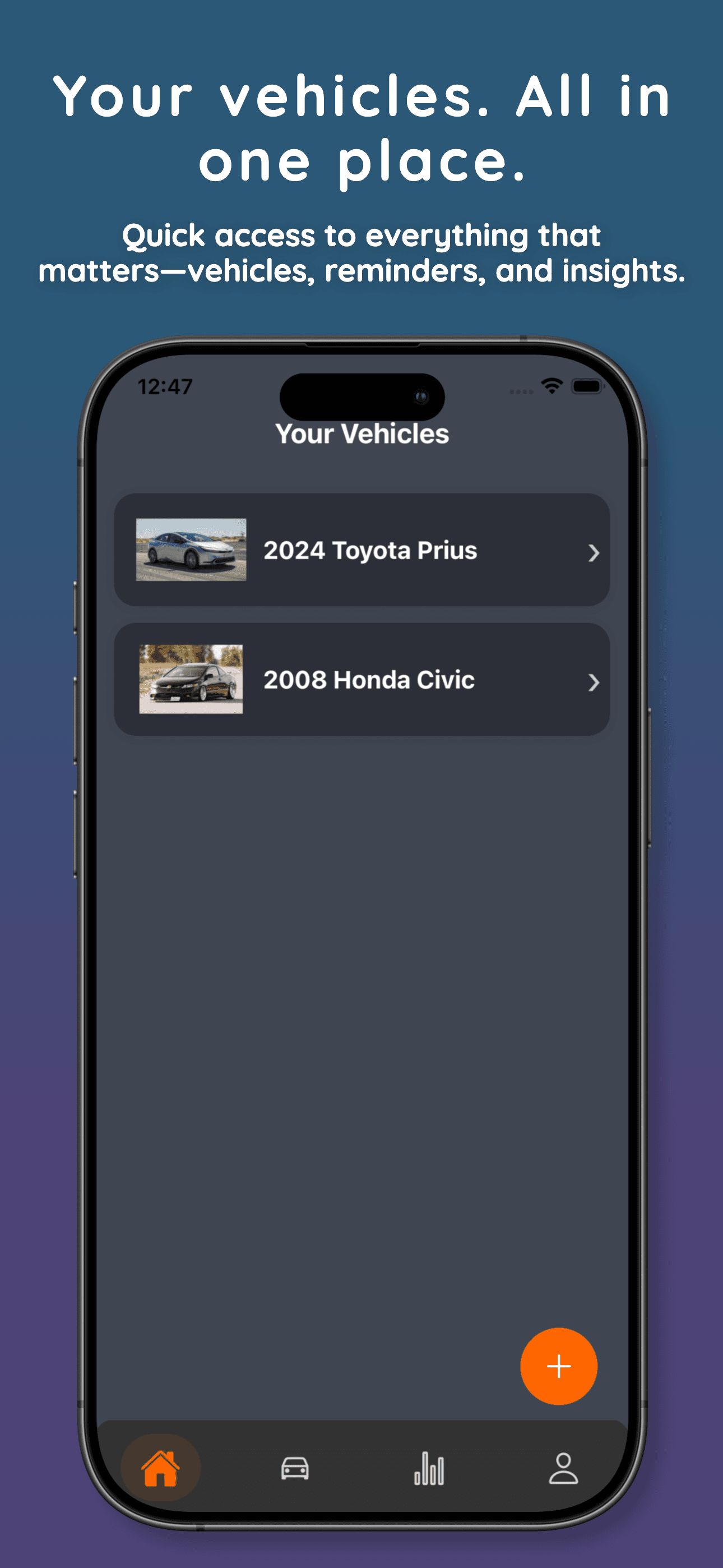Select the highlighted Home tab background circle

click(x=162, y=1467)
